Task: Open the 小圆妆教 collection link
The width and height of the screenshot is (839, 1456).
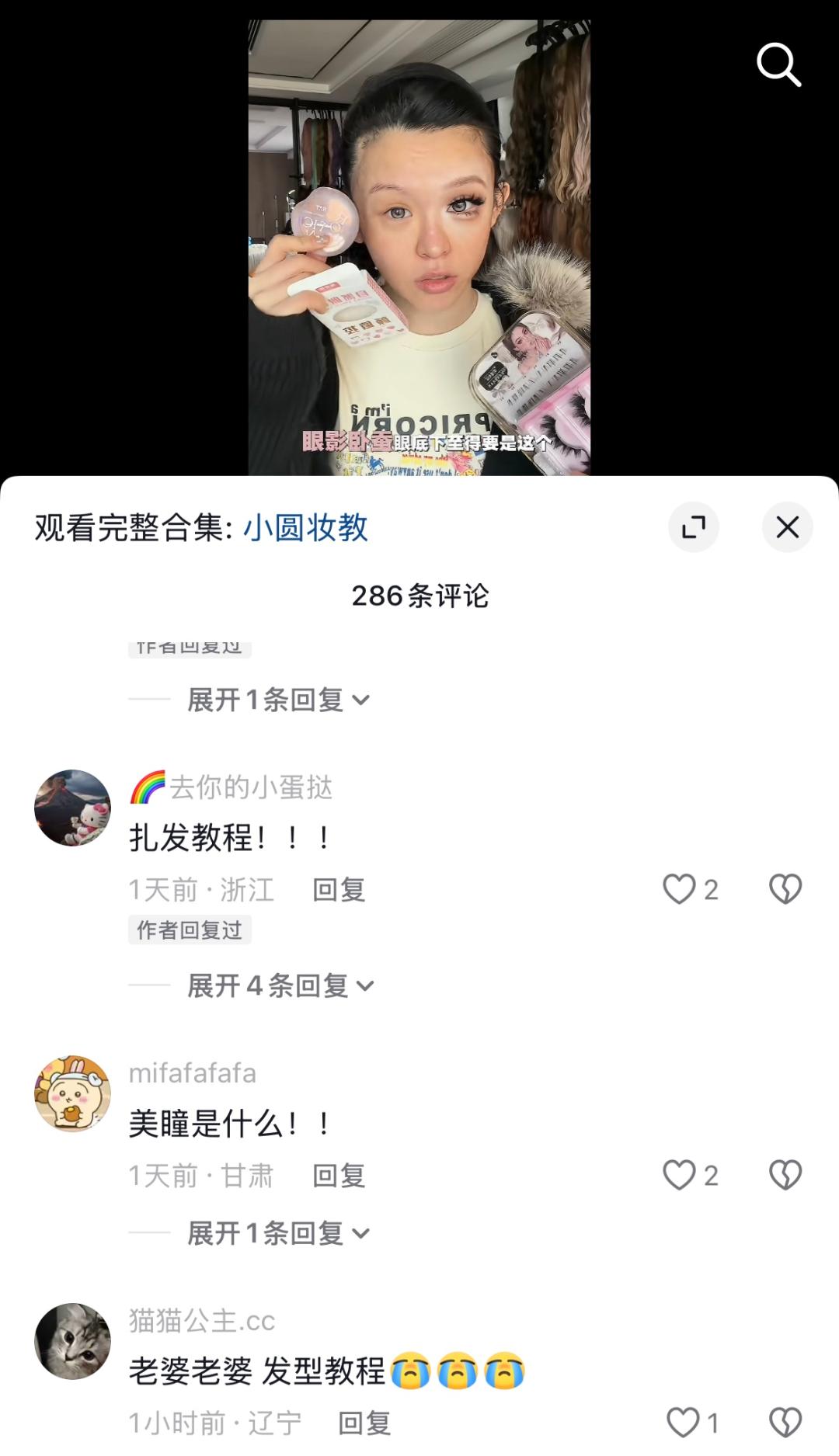Action: point(305,528)
